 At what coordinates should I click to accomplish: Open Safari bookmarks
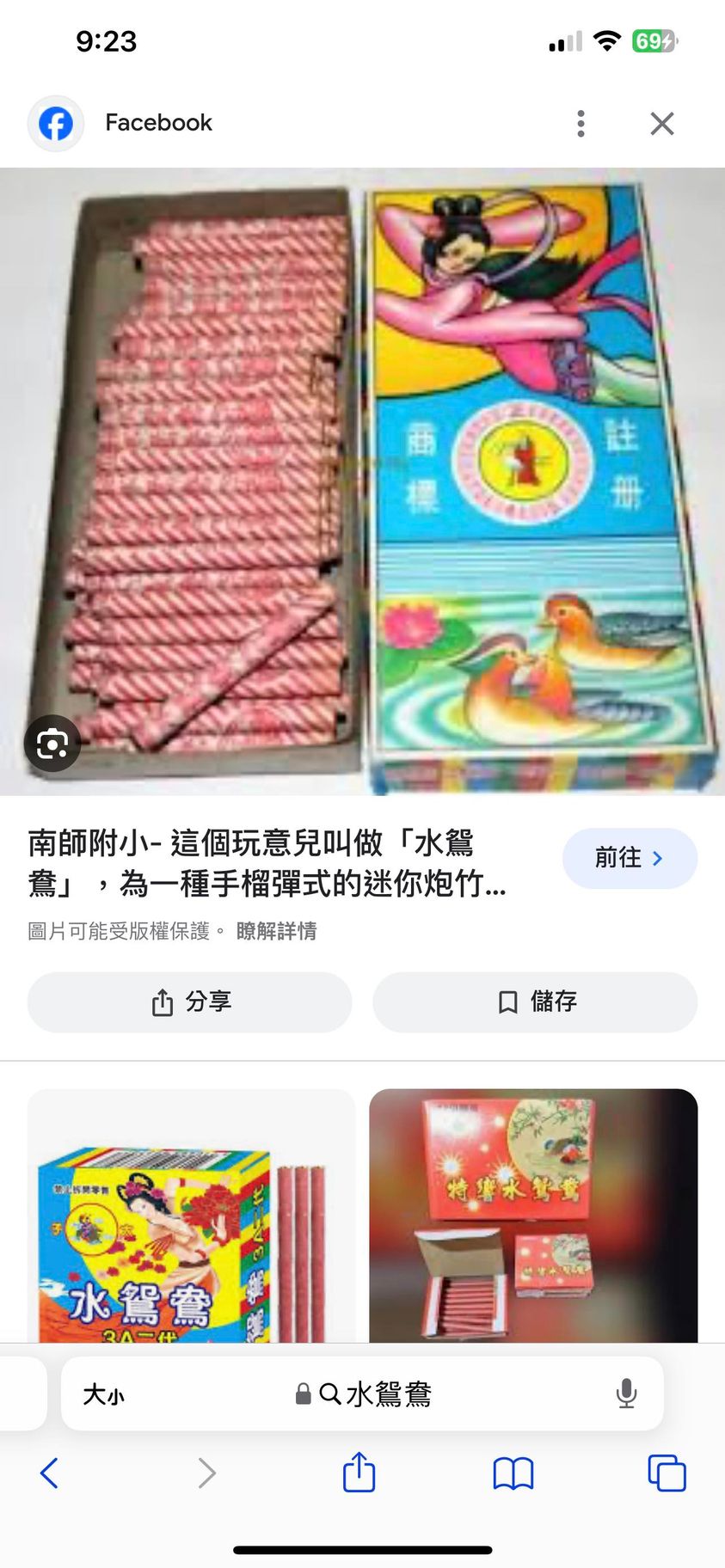(x=513, y=1473)
